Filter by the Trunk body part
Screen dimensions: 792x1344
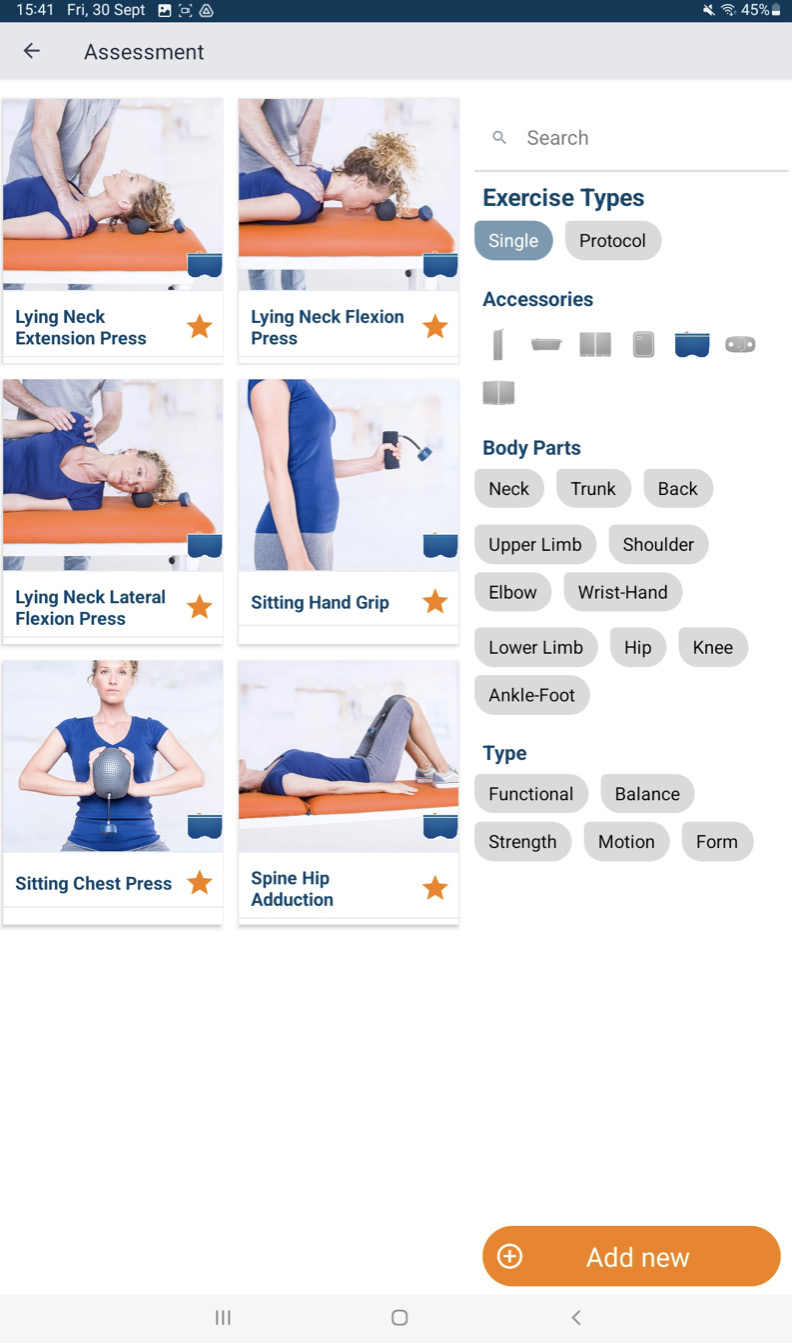point(593,489)
